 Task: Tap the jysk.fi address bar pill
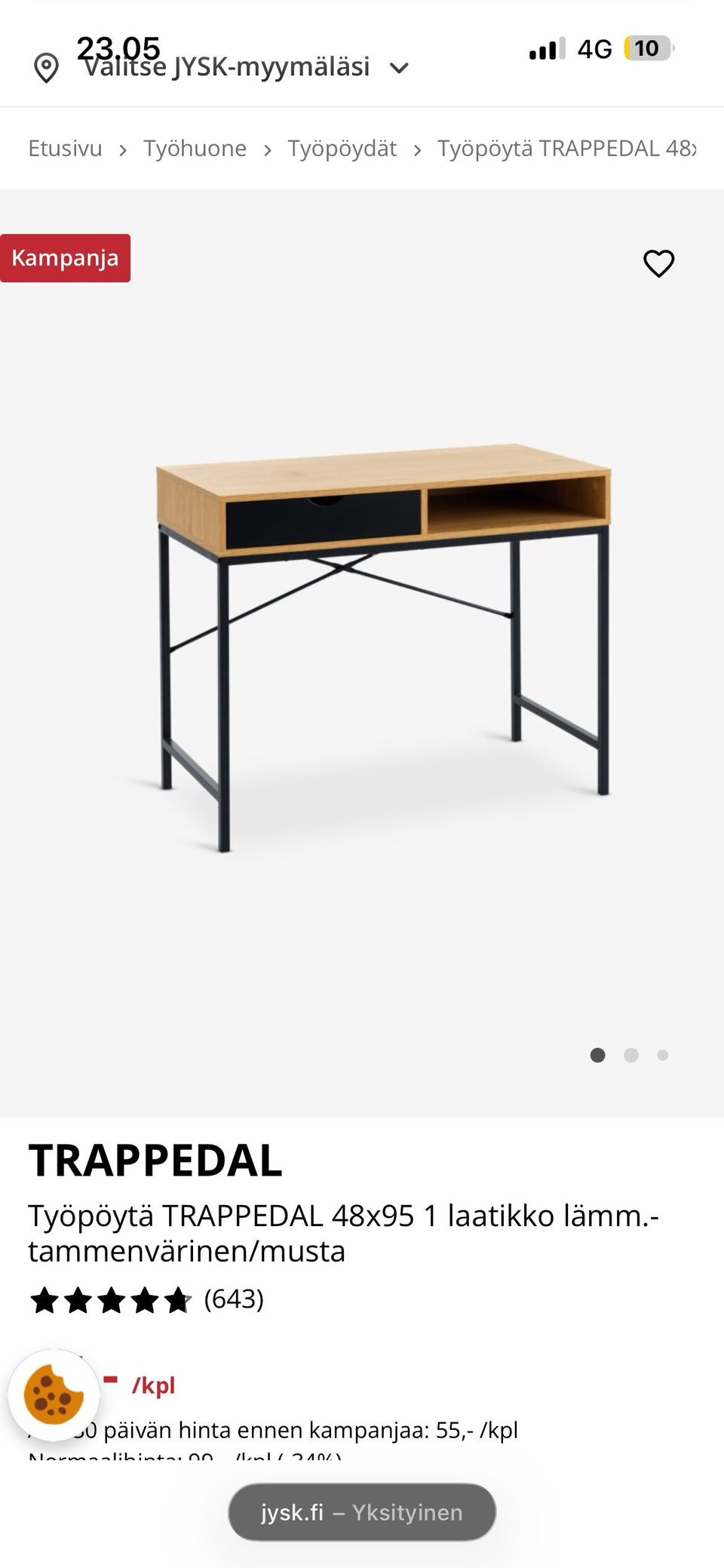(x=362, y=1512)
